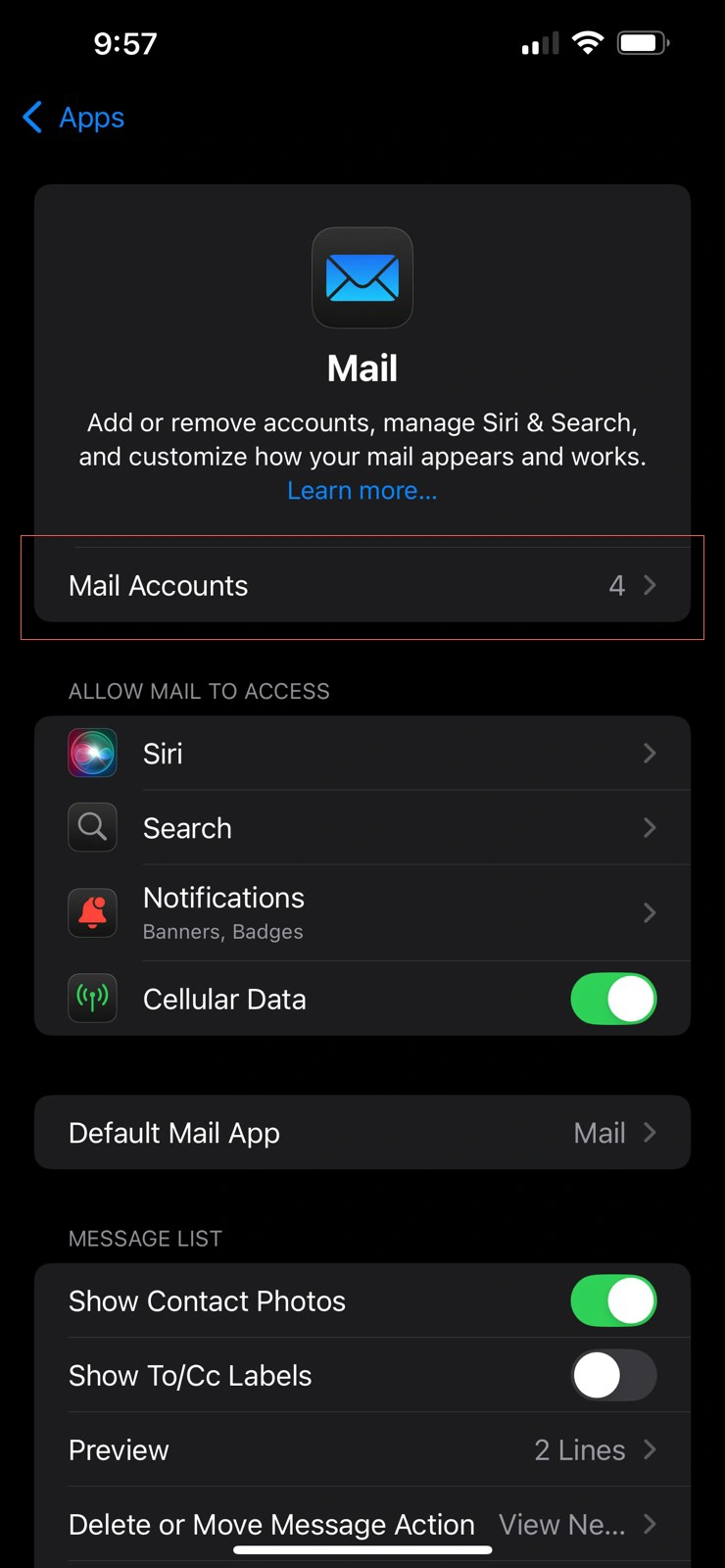Go back to Apps
Screen dimensions: 725x1568
pos(73,118)
